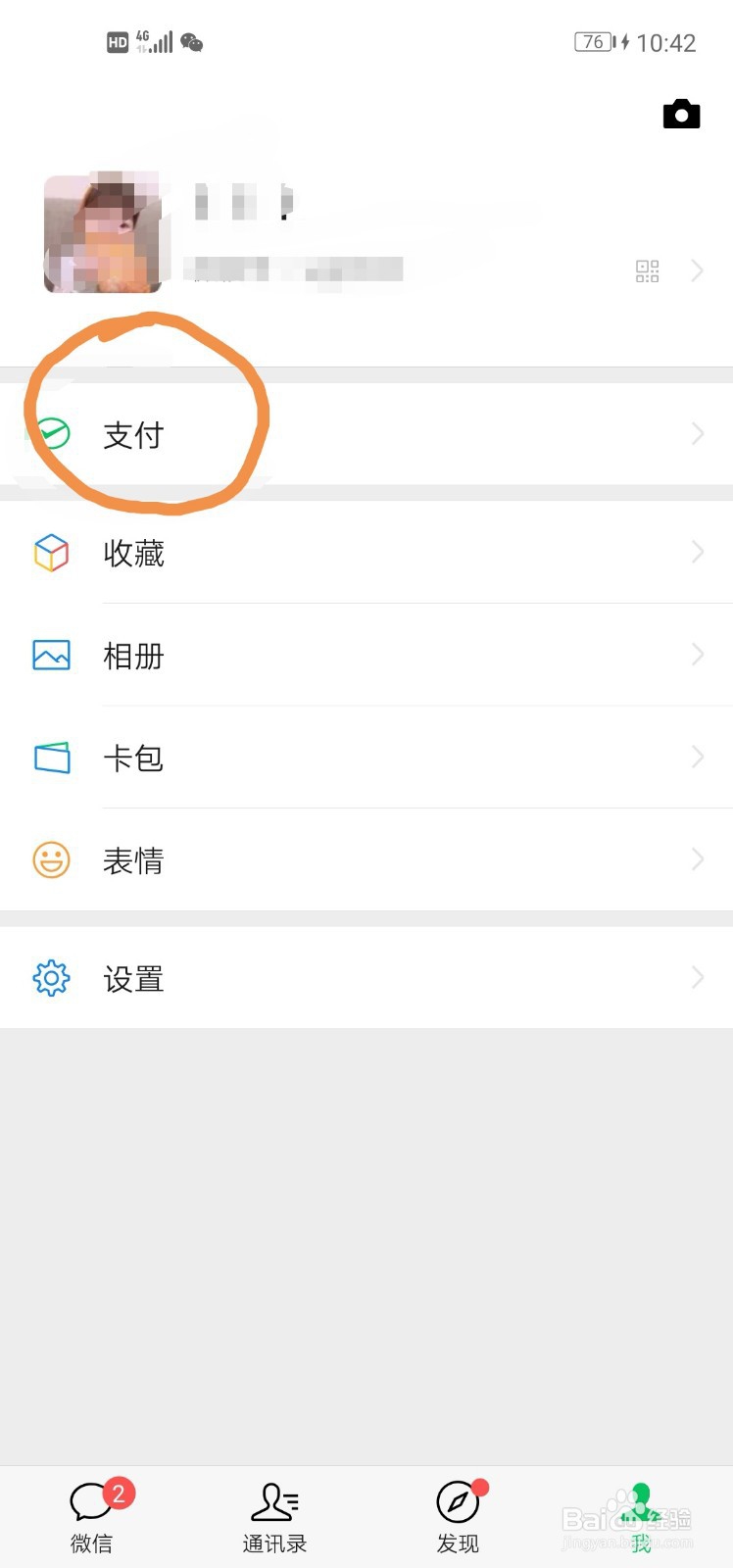Open Favorites (收藏) with the colored cube icon
733x1568 pixels.
tap(133, 554)
